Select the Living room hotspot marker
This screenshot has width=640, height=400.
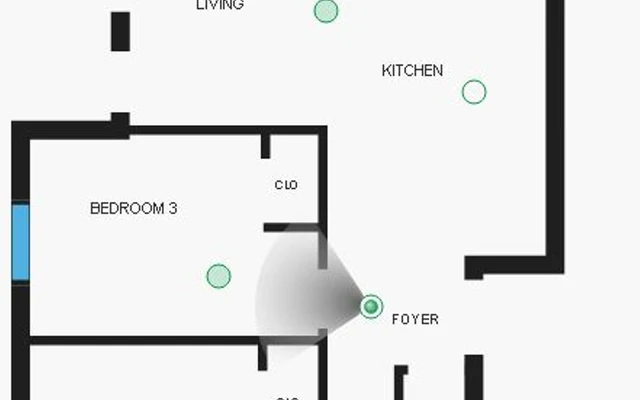tap(326, 11)
